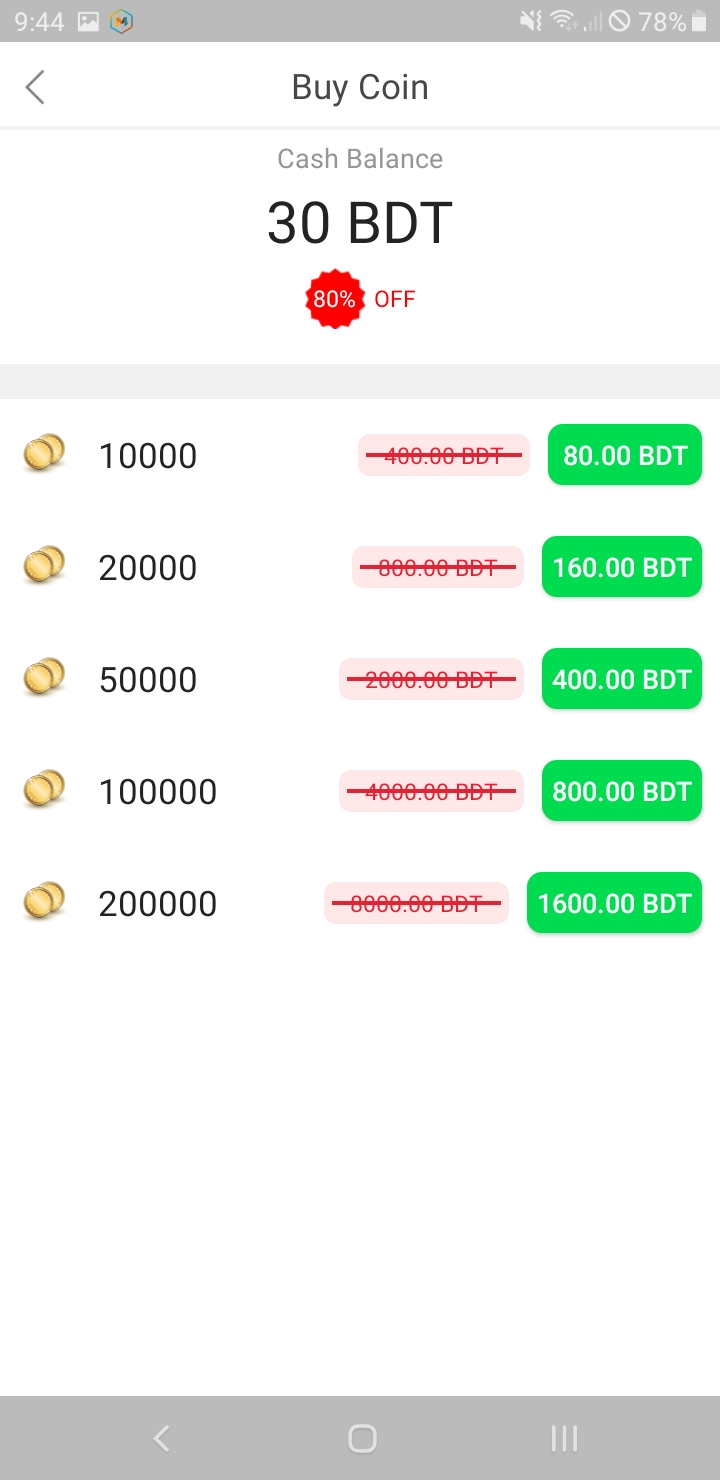The image size is (720, 1480).
Task: Select the 800.00 BDT coin package
Action: coord(622,791)
